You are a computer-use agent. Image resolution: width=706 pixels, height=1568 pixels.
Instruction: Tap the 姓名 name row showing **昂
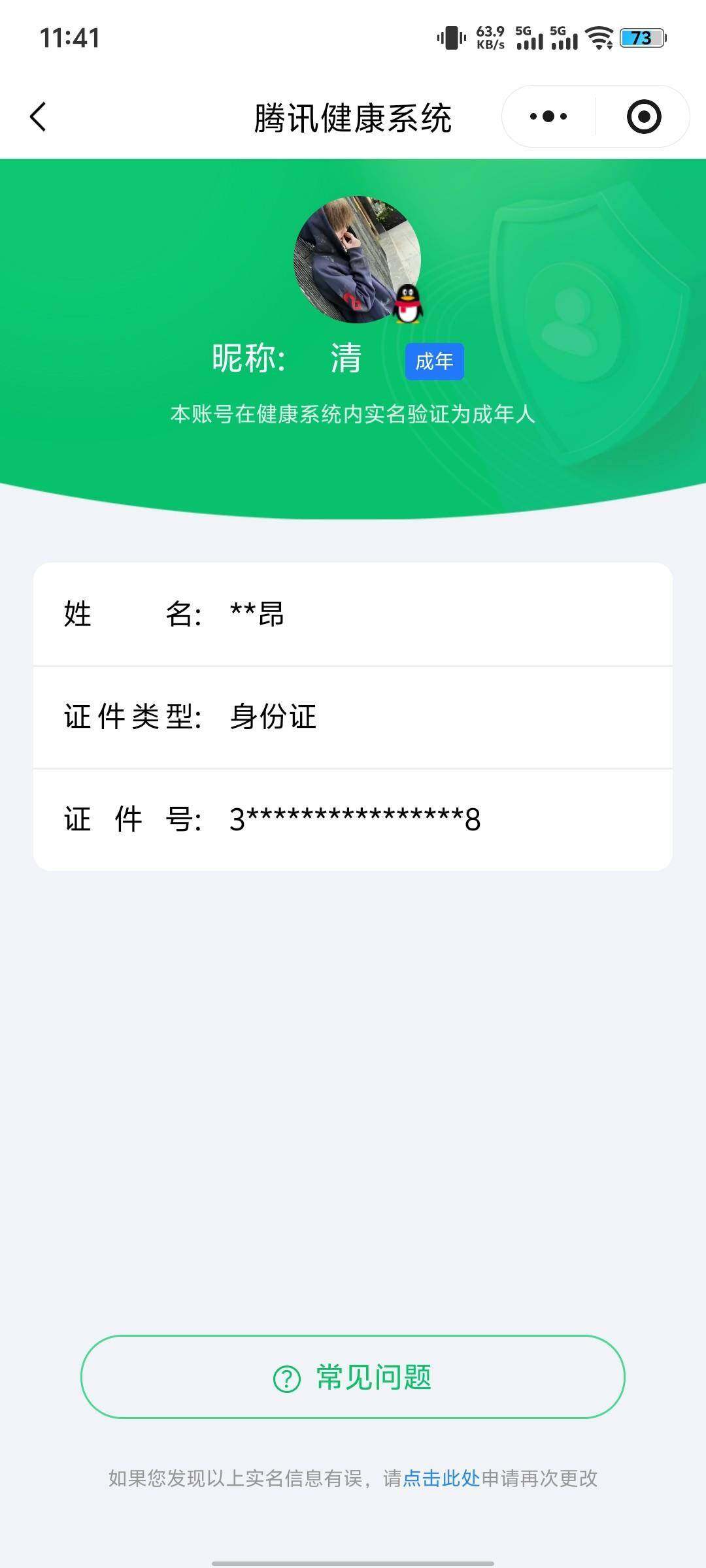353,614
